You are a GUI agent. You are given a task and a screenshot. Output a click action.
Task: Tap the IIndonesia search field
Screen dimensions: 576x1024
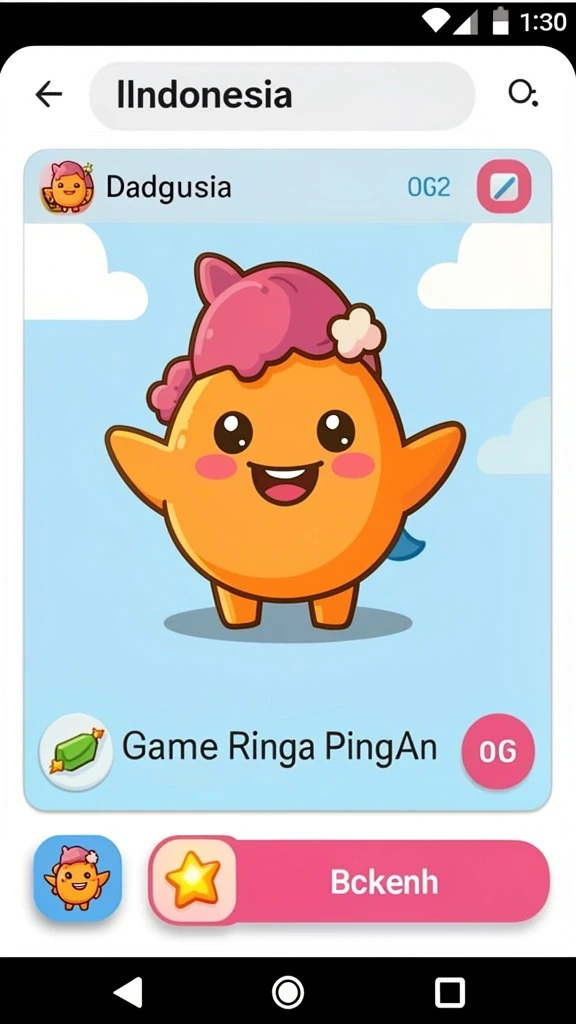[x=282, y=95]
